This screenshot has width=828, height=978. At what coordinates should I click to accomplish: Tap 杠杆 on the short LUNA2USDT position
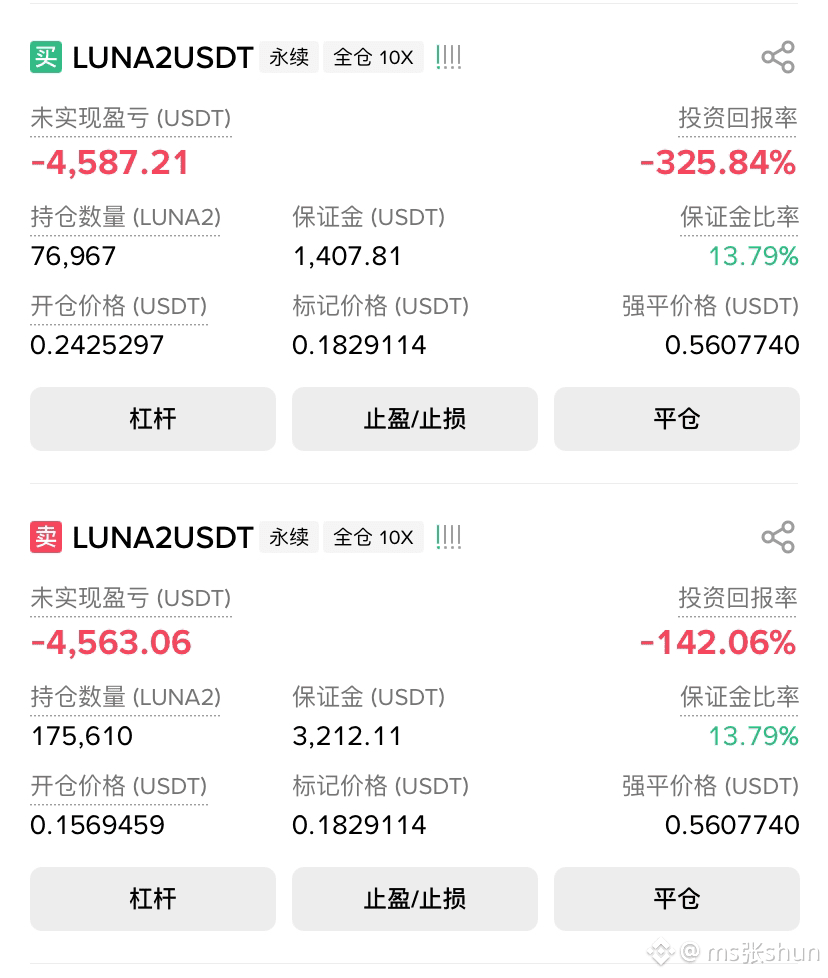153,899
